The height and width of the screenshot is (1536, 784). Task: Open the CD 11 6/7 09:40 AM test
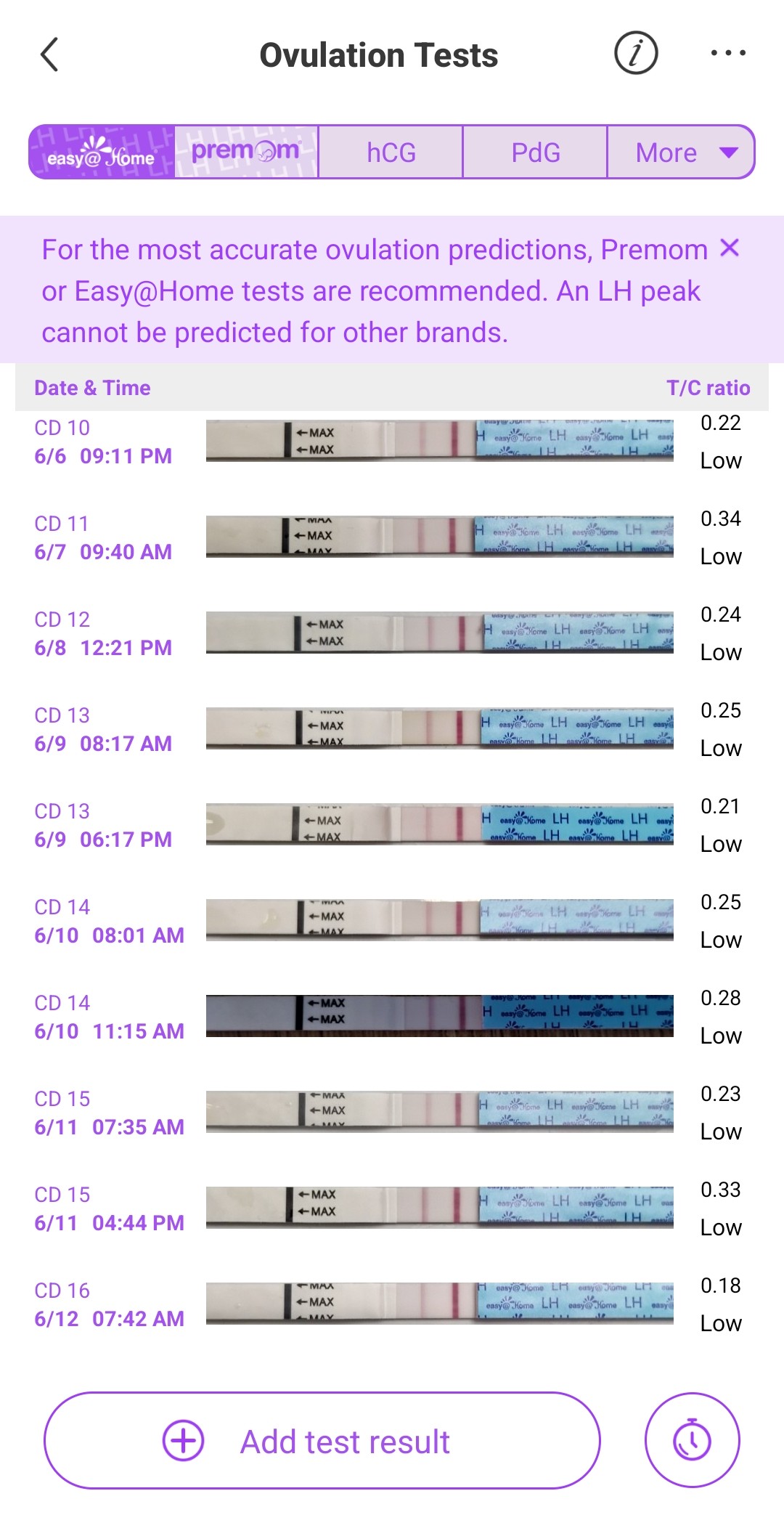392,537
